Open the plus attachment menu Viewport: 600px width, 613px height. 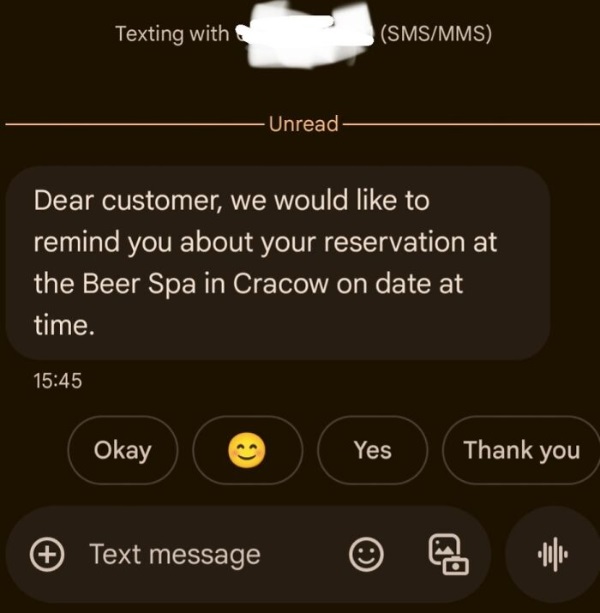pyautogui.click(x=47, y=554)
